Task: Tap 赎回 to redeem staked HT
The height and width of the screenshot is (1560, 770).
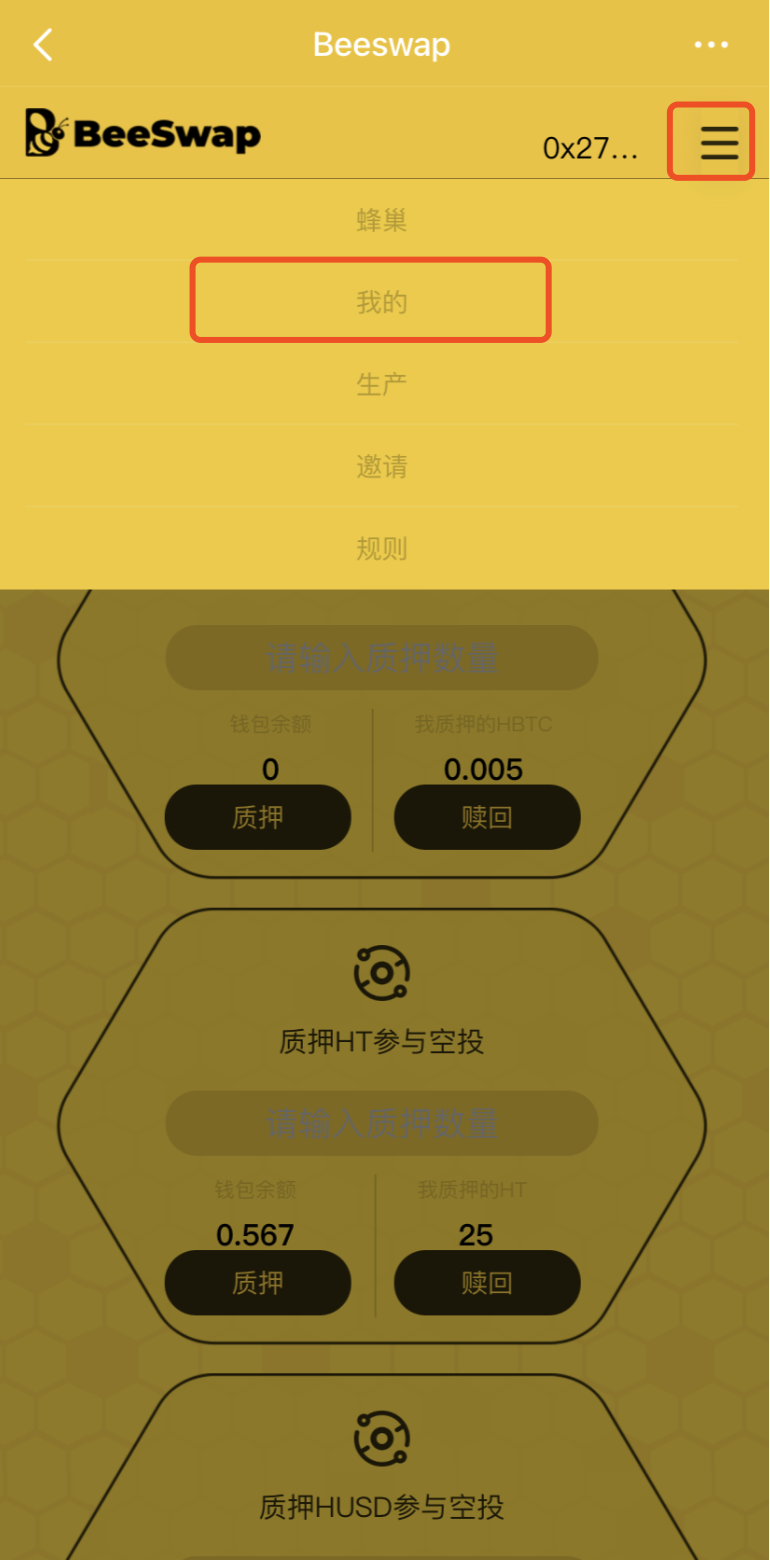Action: pyautogui.click(x=487, y=1282)
